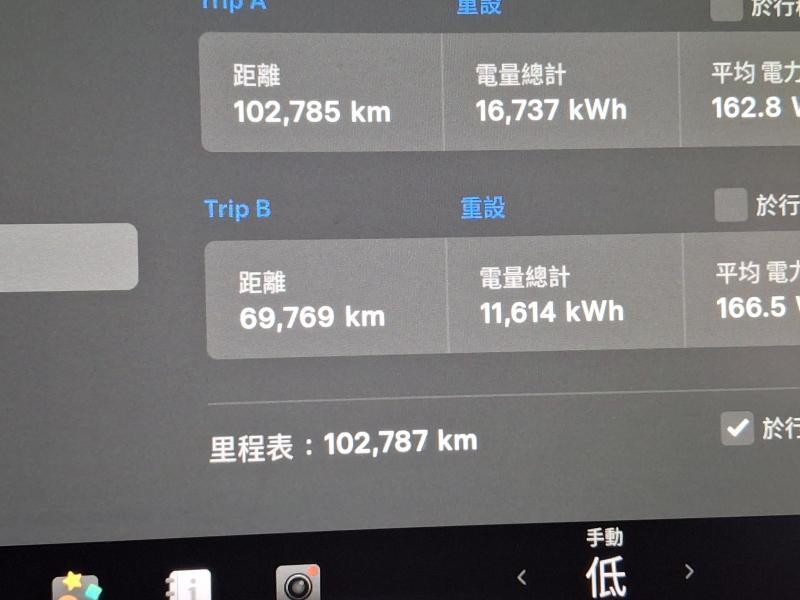The width and height of the screenshot is (800, 600).
Task: Toggle the checkbox beside Trip B
Action: [x=731, y=205]
